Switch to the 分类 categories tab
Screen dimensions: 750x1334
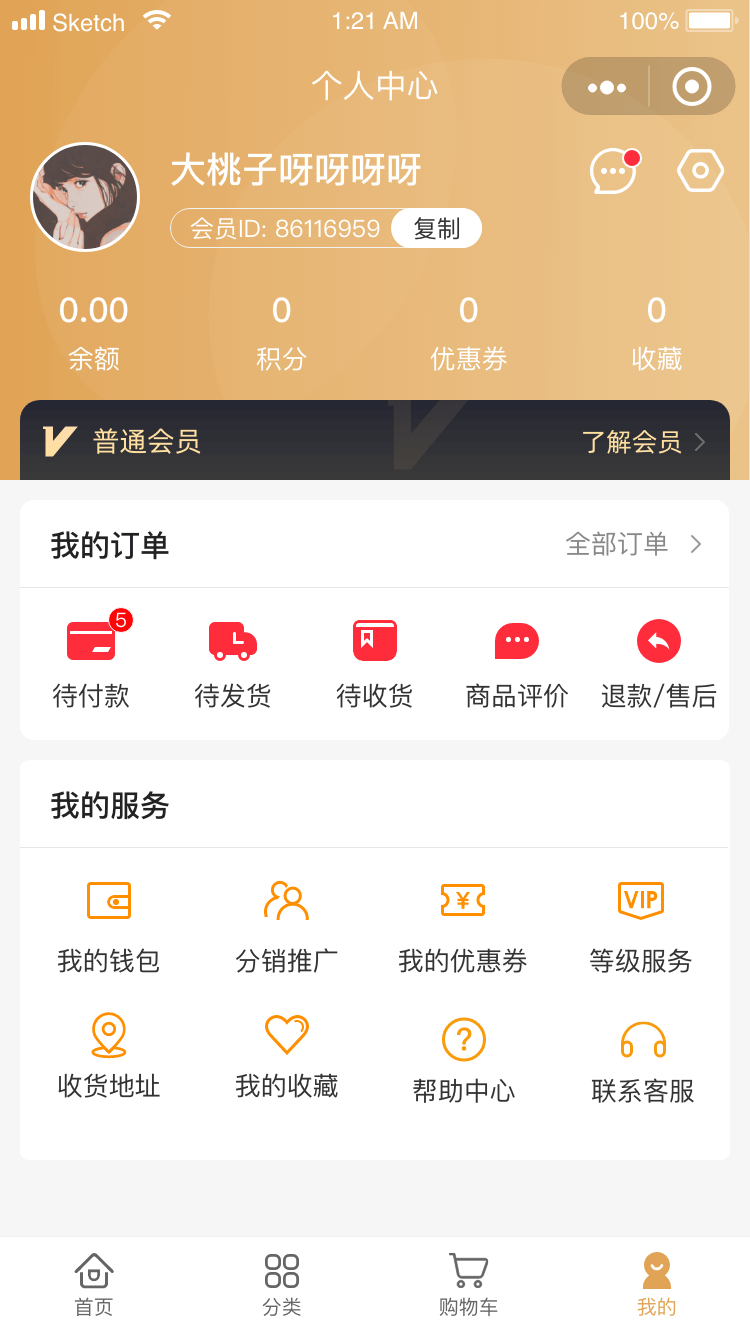pyautogui.click(x=282, y=1284)
